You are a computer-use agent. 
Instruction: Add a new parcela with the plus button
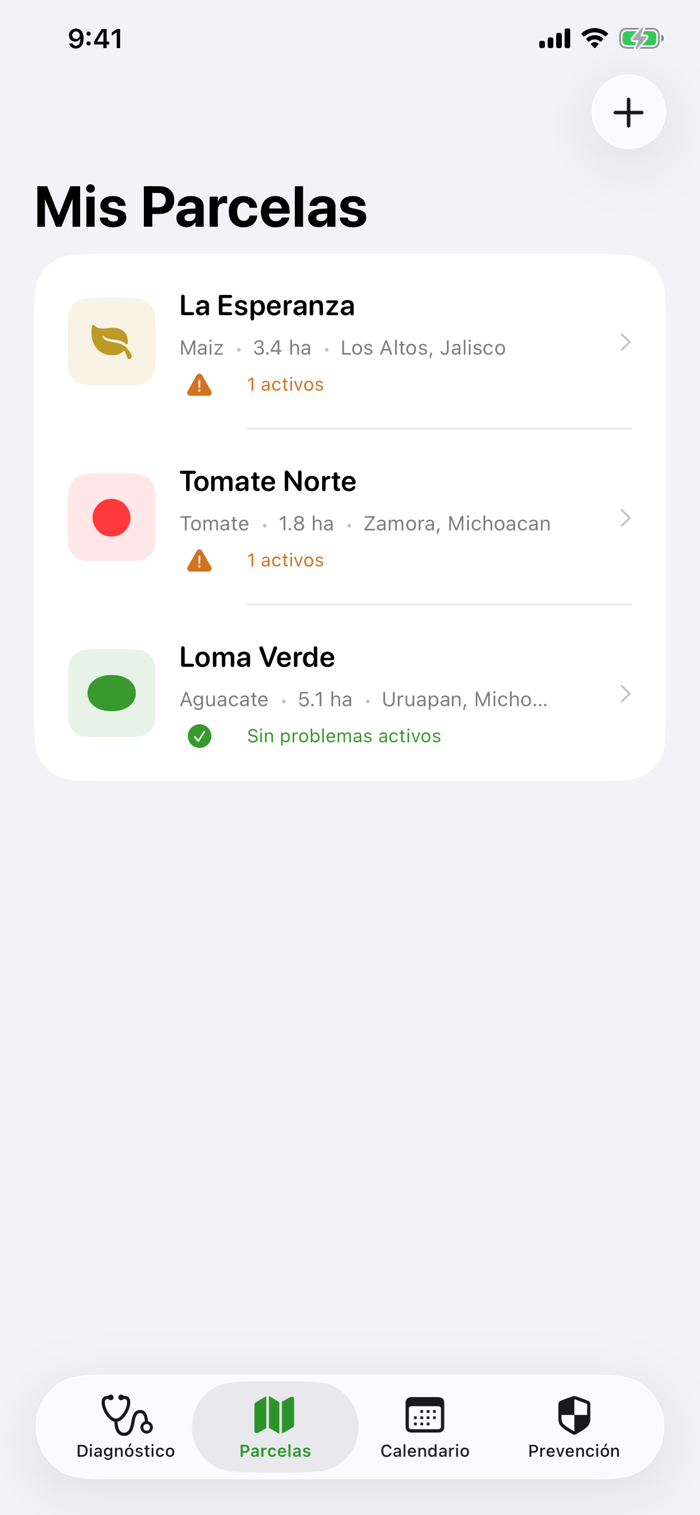628,112
